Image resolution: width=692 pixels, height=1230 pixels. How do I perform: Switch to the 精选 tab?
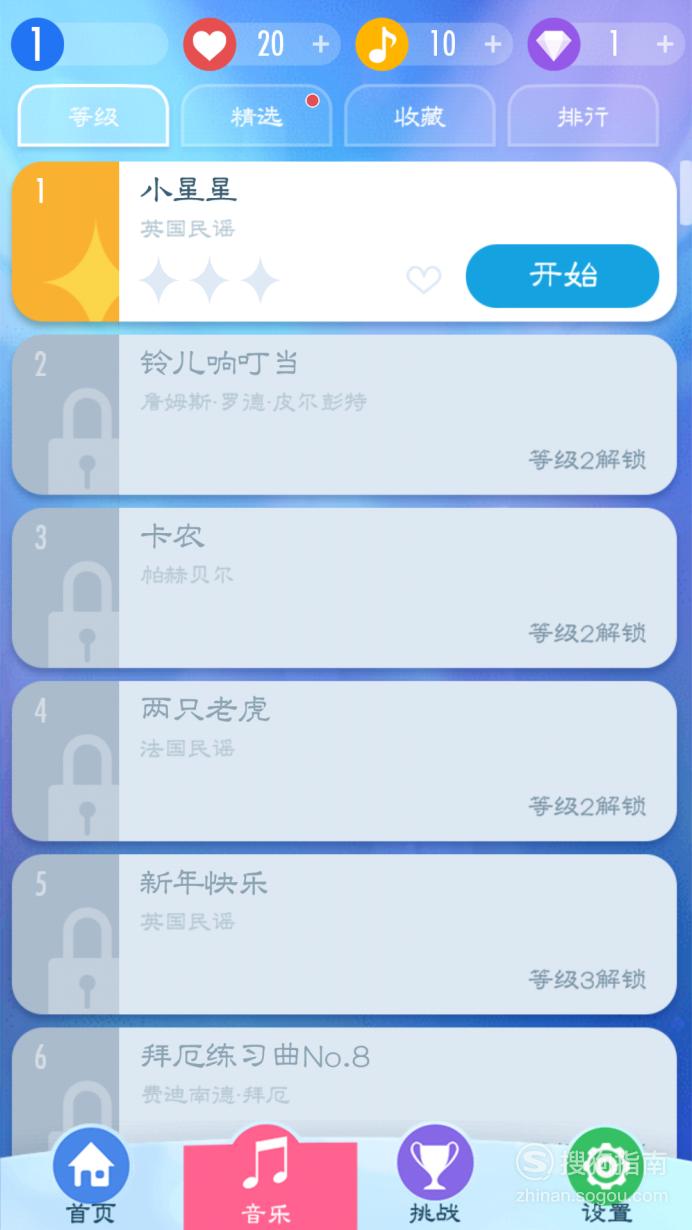pos(257,116)
